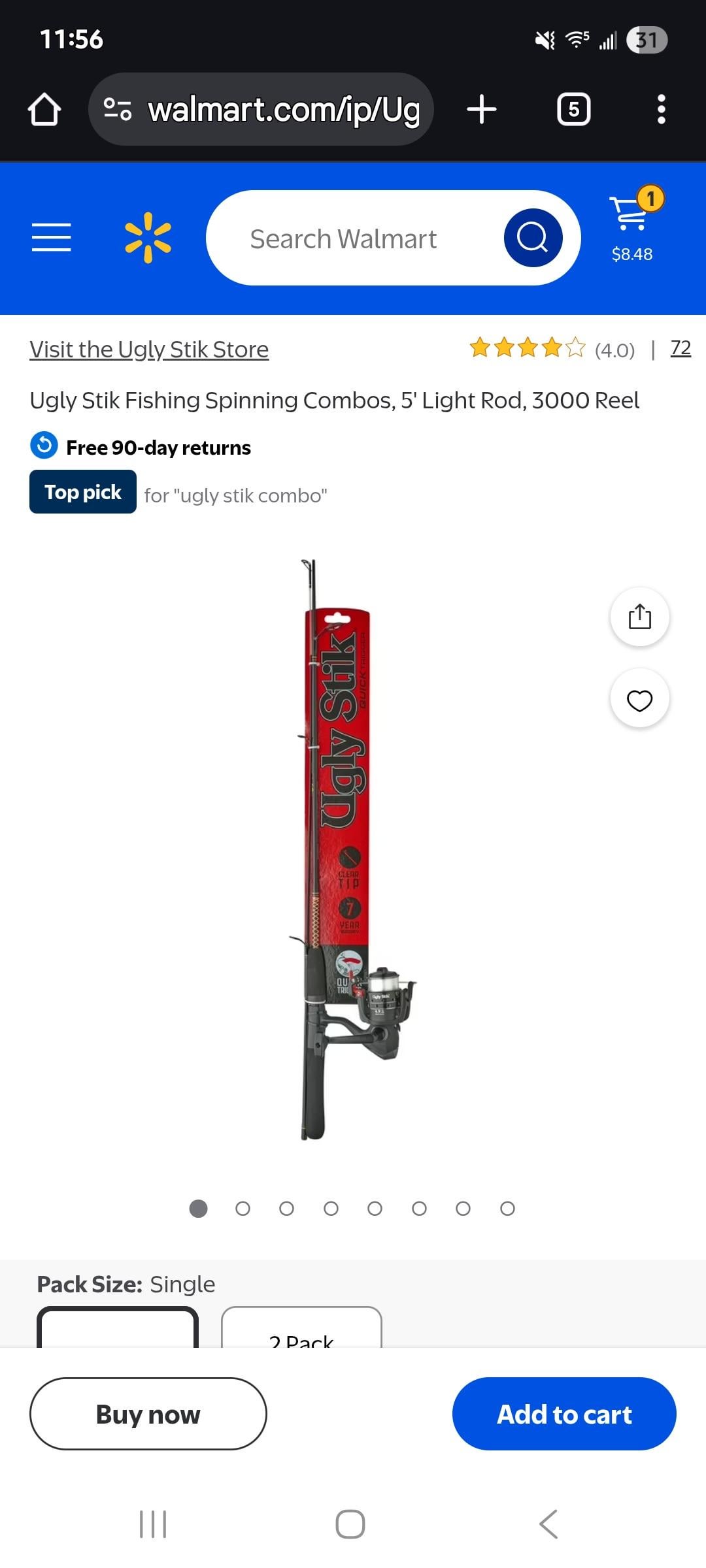Open browser overflow menu

(x=661, y=109)
